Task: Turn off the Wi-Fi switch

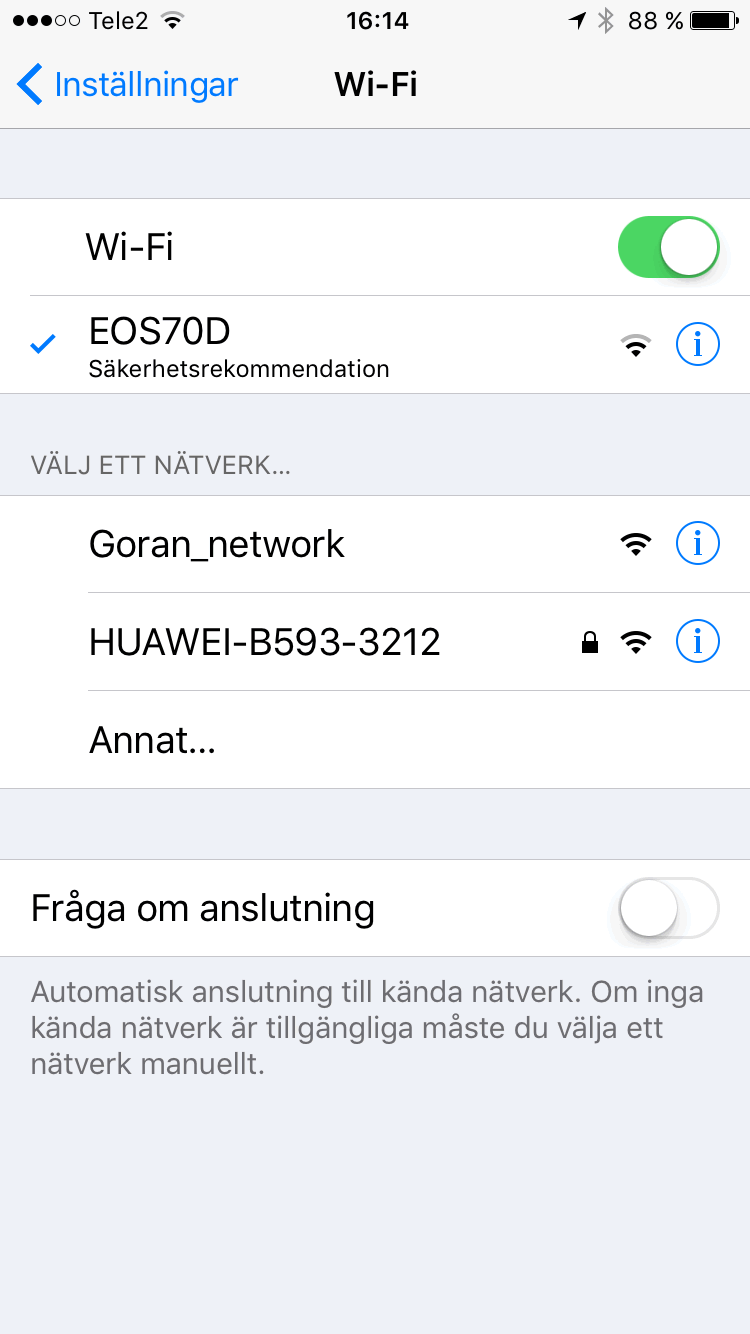Action: pos(668,247)
